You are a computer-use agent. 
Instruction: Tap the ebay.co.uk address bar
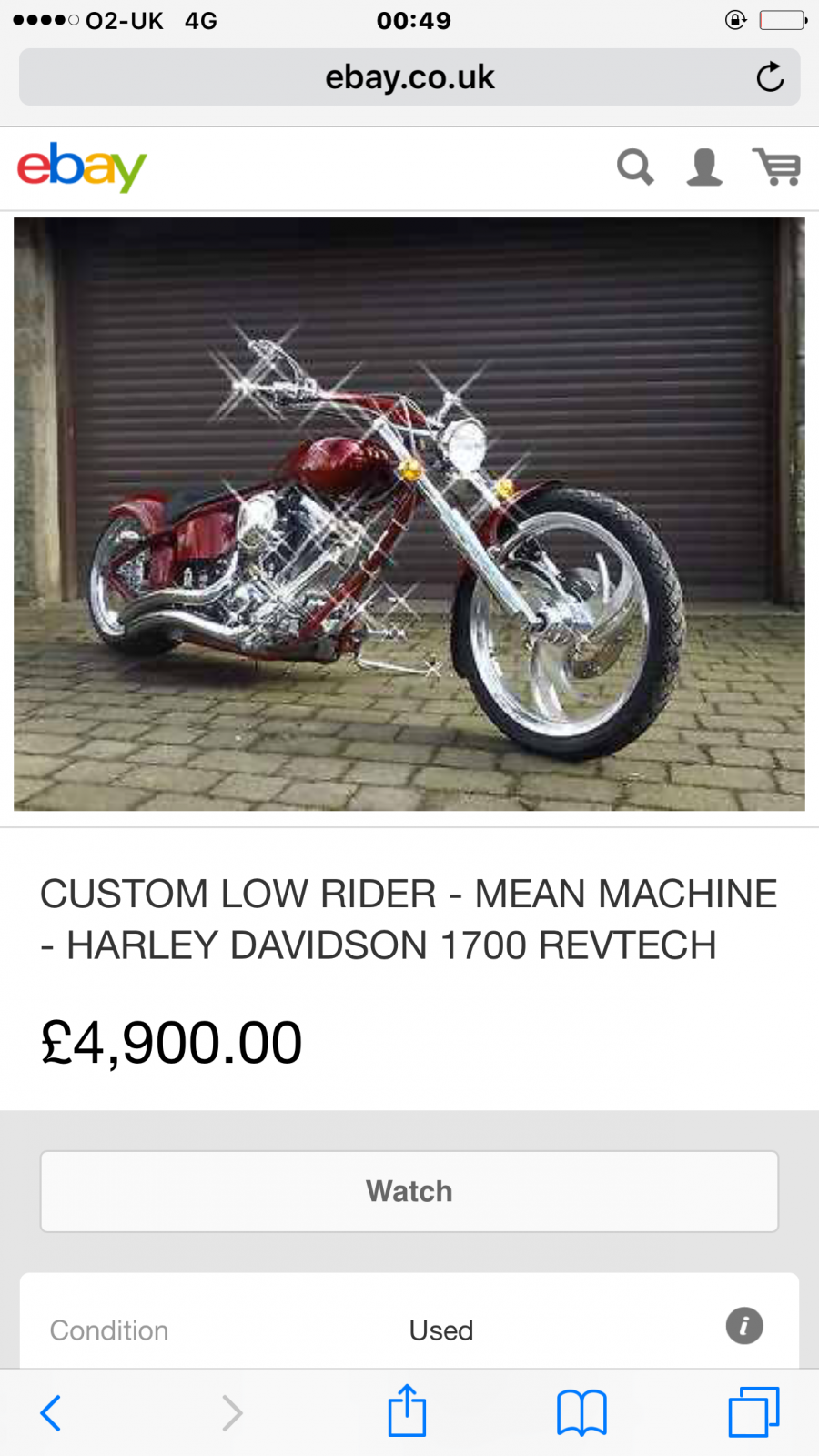pyautogui.click(x=409, y=77)
